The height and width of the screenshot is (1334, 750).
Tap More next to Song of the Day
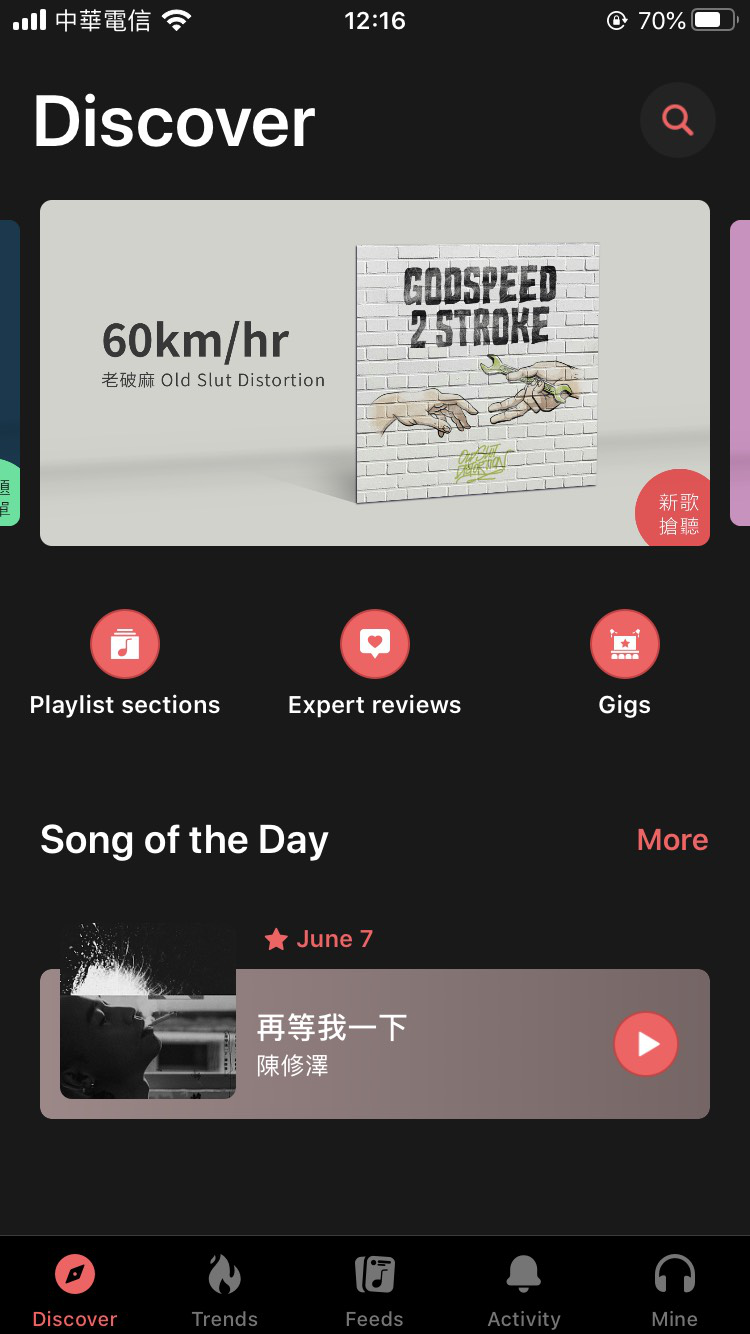click(x=672, y=840)
